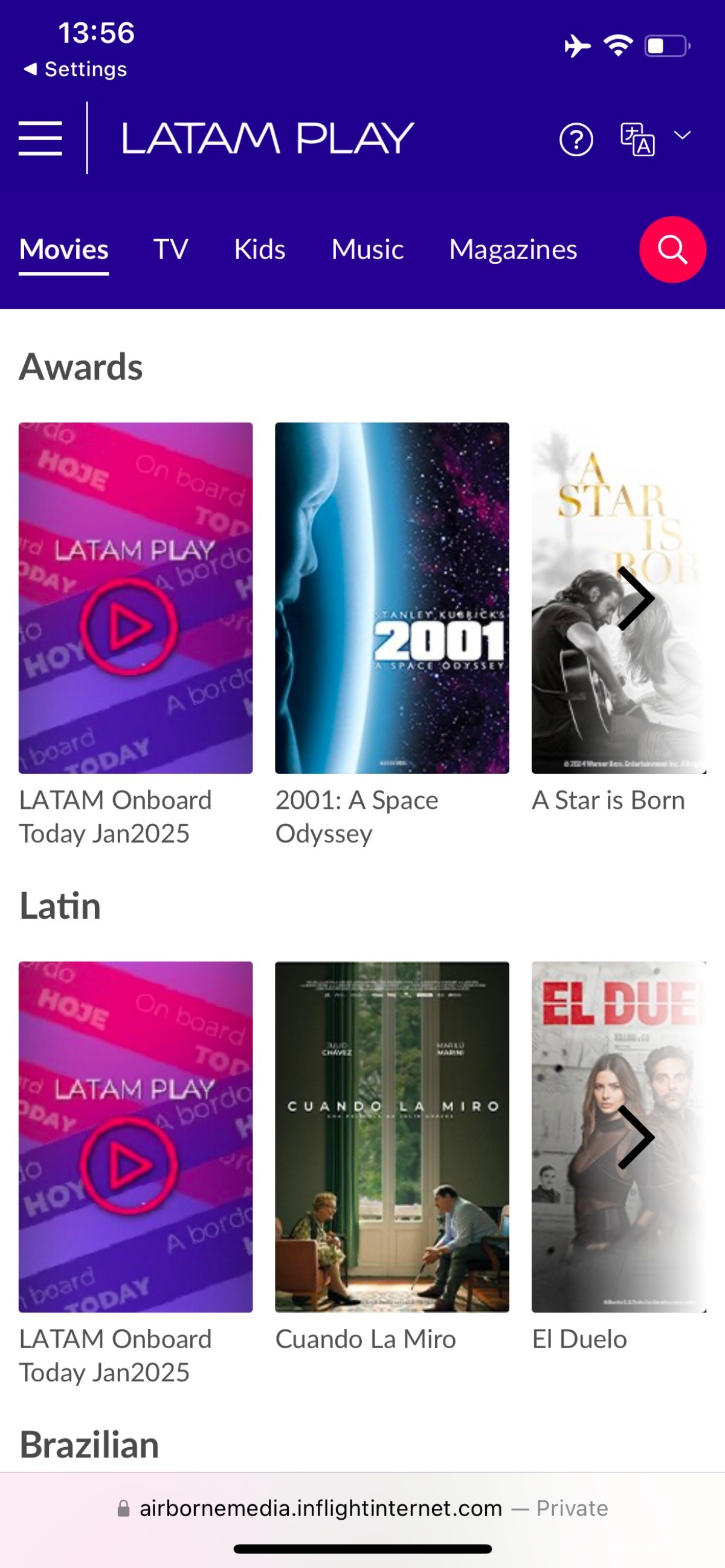Open LATAM Onboard Today tile under Latin
Screen dimensions: 725x1568
135,1136
